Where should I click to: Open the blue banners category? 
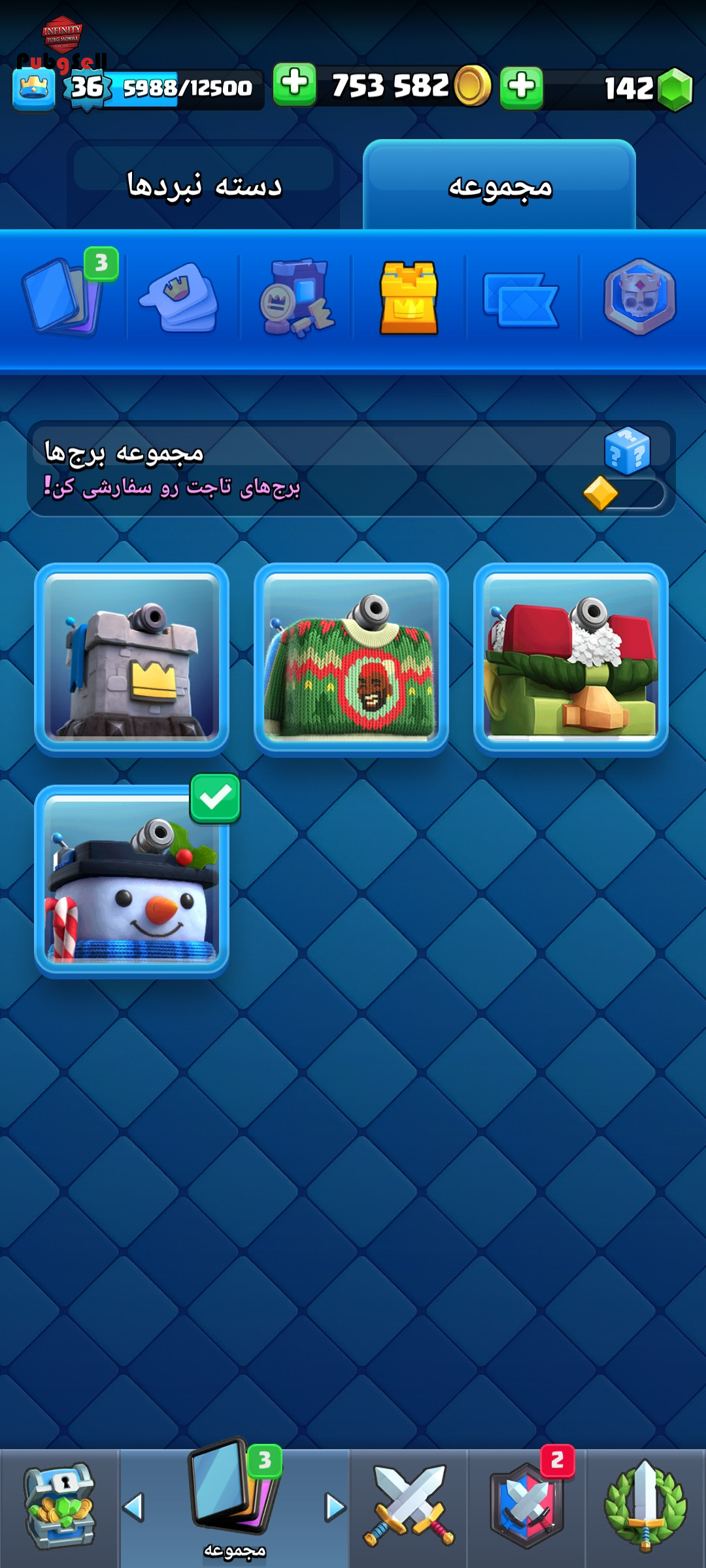(x=521, y=299)
